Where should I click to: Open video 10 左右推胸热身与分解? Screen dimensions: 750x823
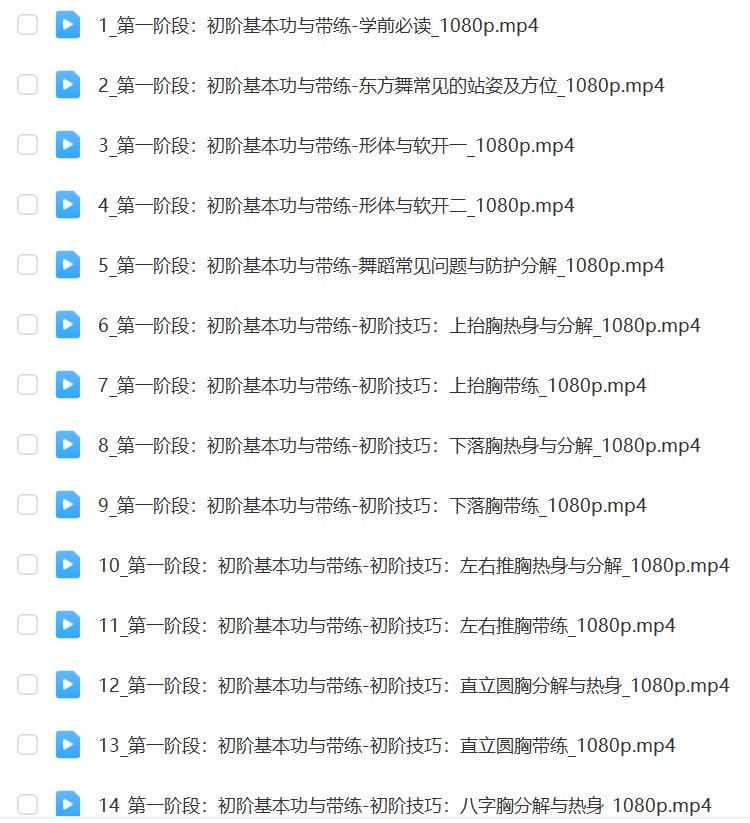(x=413, y=565)
